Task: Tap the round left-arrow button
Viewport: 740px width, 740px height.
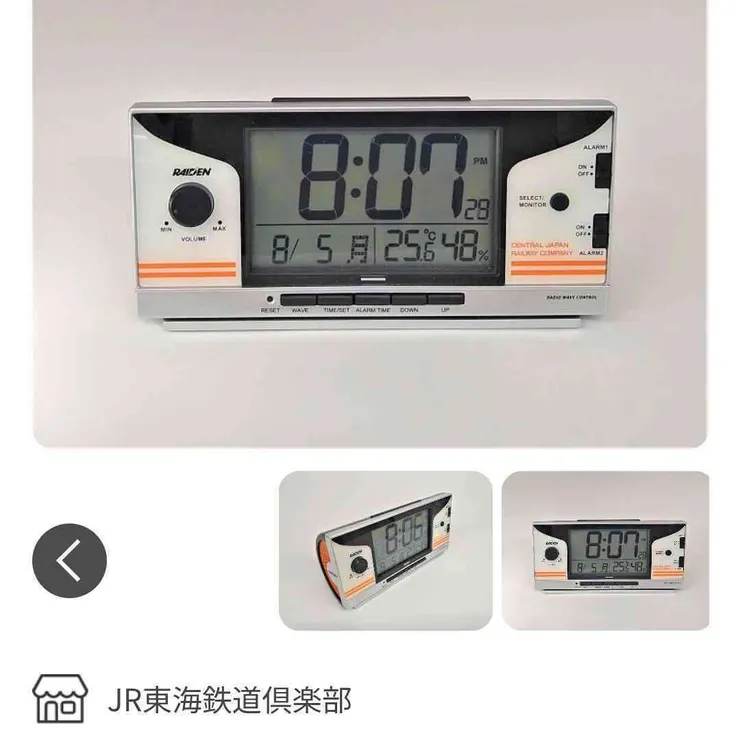Action: point(69,561)
